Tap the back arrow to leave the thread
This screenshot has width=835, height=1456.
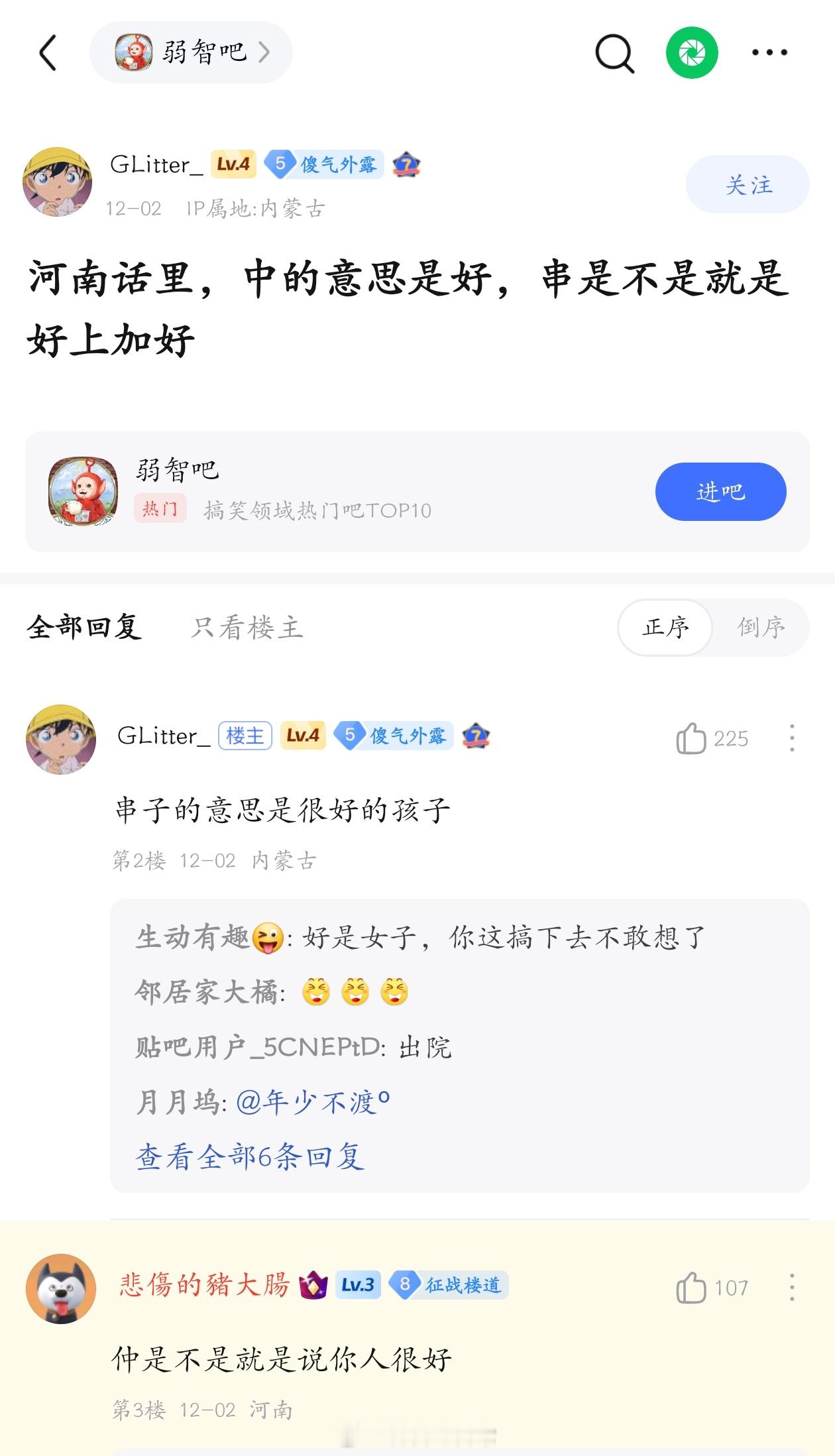(48, 52)
